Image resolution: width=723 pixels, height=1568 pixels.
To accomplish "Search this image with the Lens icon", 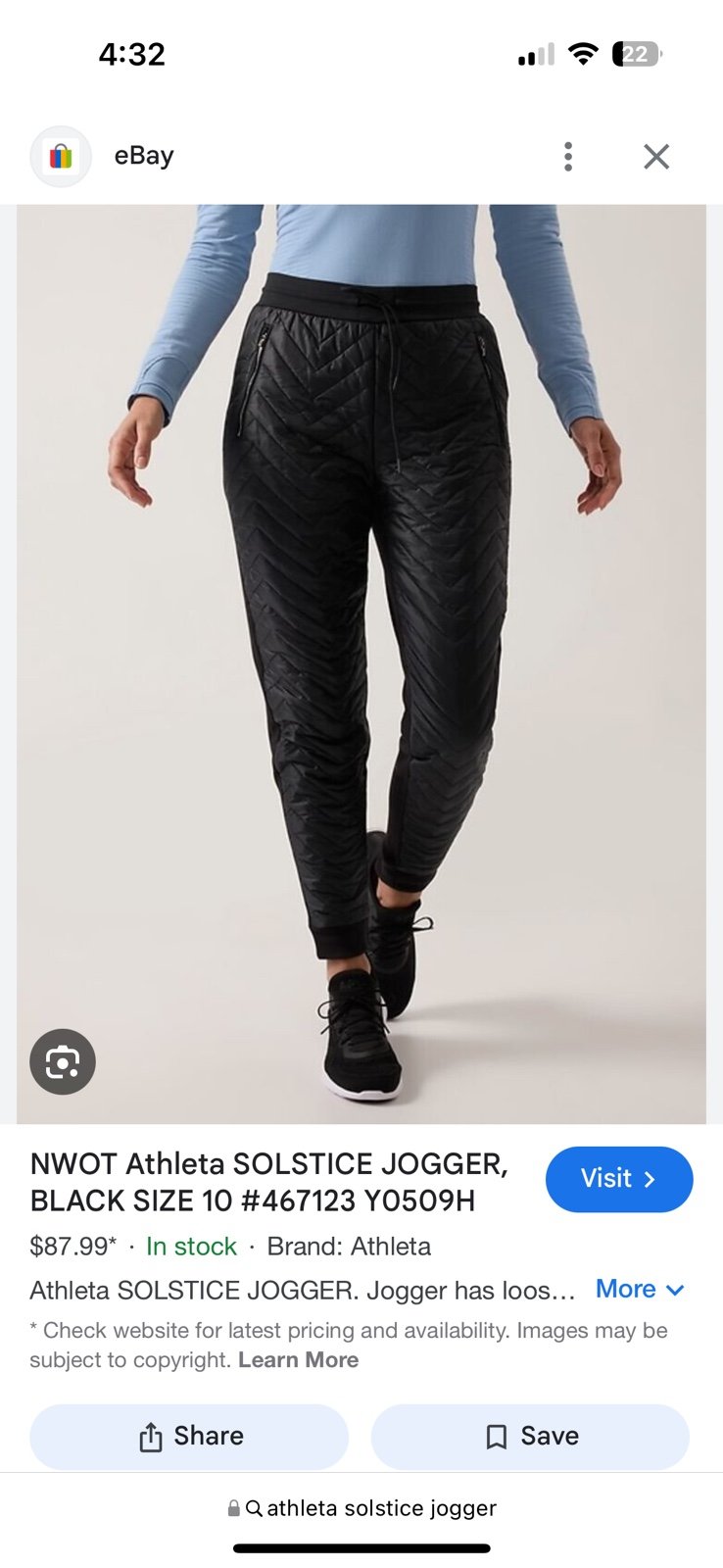I will click(x=63, y=1061).
